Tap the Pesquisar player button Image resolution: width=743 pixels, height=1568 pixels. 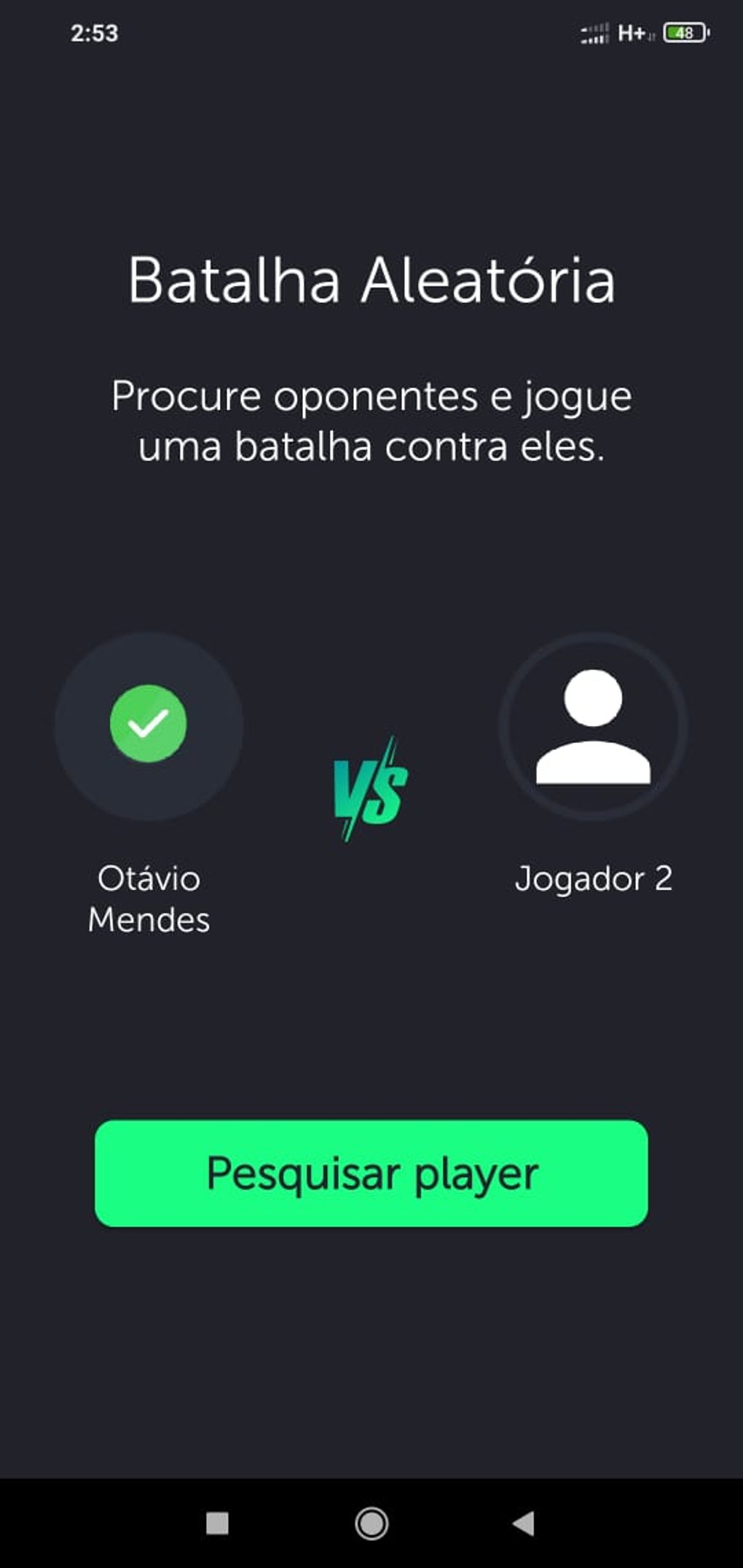click(371, 1173)
